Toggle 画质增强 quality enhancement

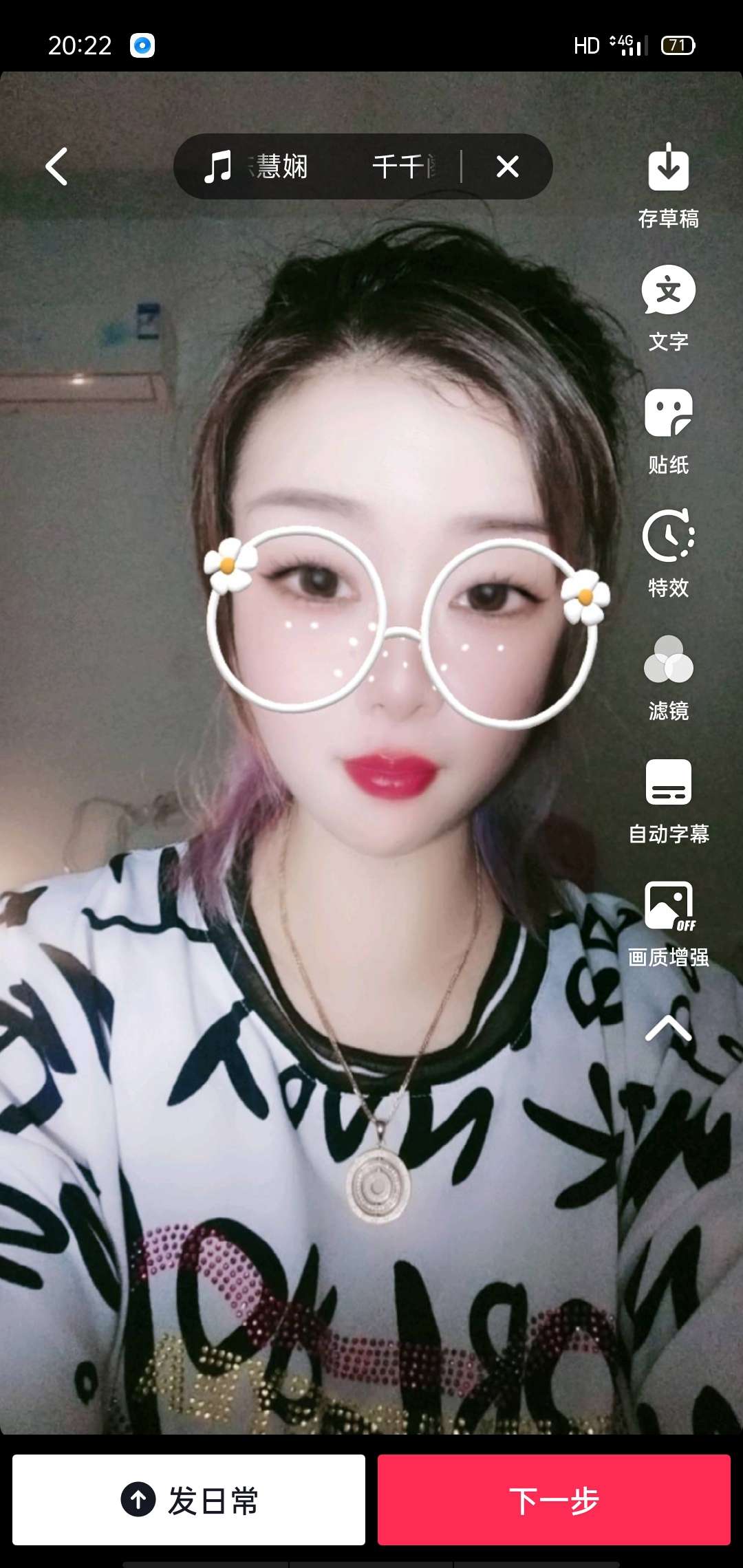[x=668, y=923]
